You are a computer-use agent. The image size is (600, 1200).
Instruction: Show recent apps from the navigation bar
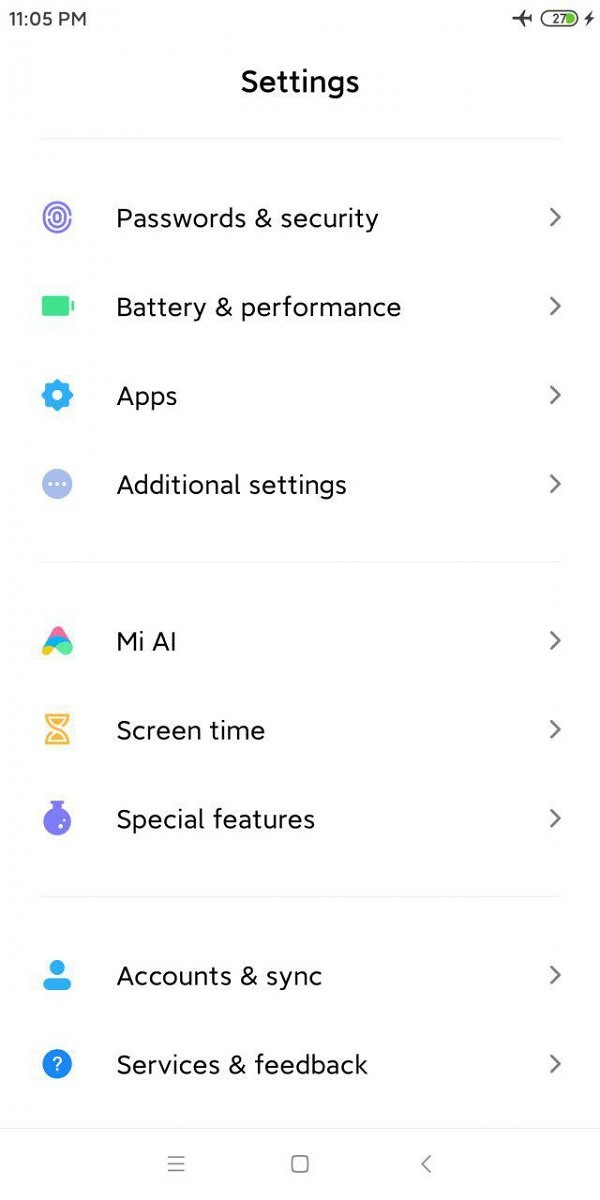[176, 1163]
